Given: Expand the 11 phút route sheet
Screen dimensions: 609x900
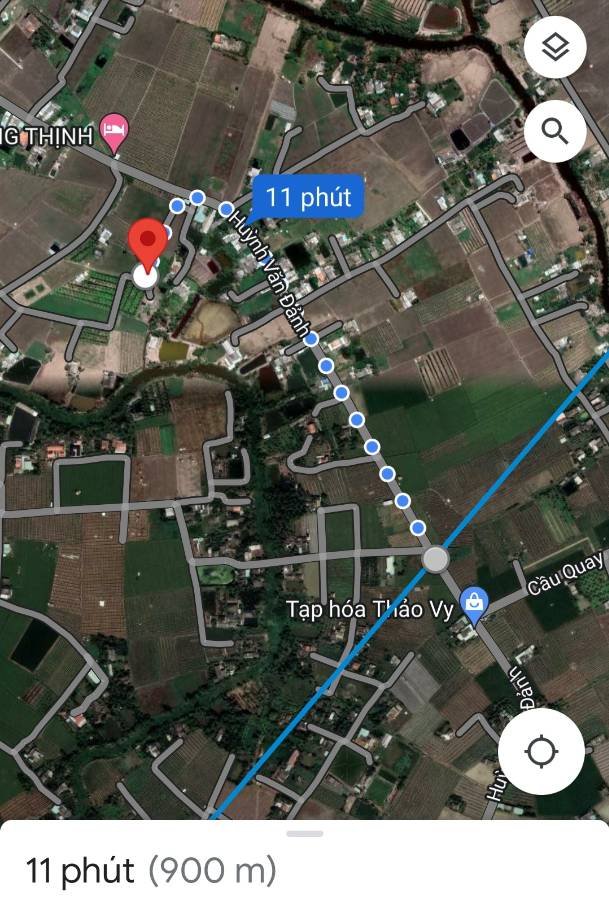Looking at the screenshot, I should click(x=304, y=834).
